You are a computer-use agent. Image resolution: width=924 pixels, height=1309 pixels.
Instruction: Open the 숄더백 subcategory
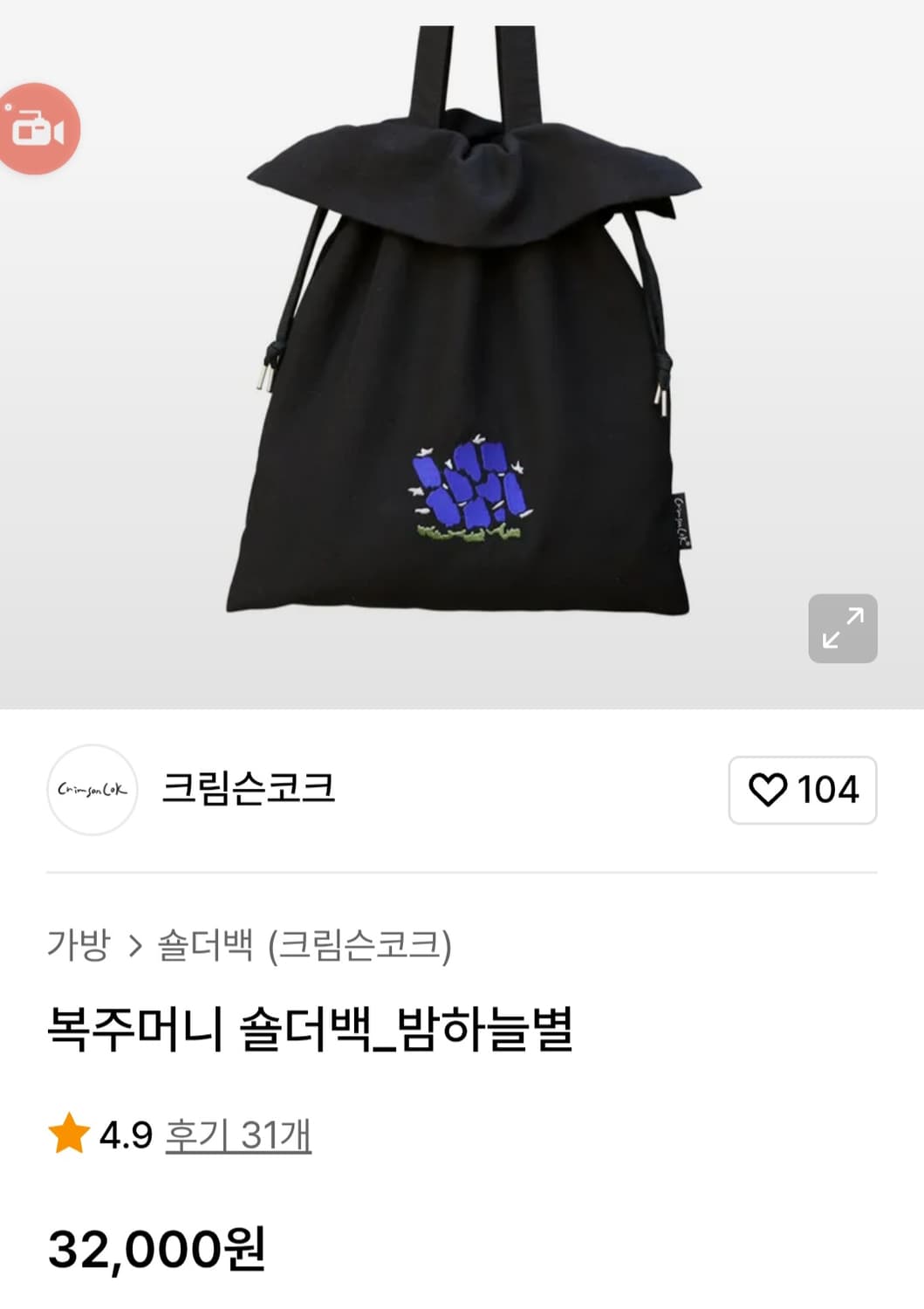click(x=205, y=942)
